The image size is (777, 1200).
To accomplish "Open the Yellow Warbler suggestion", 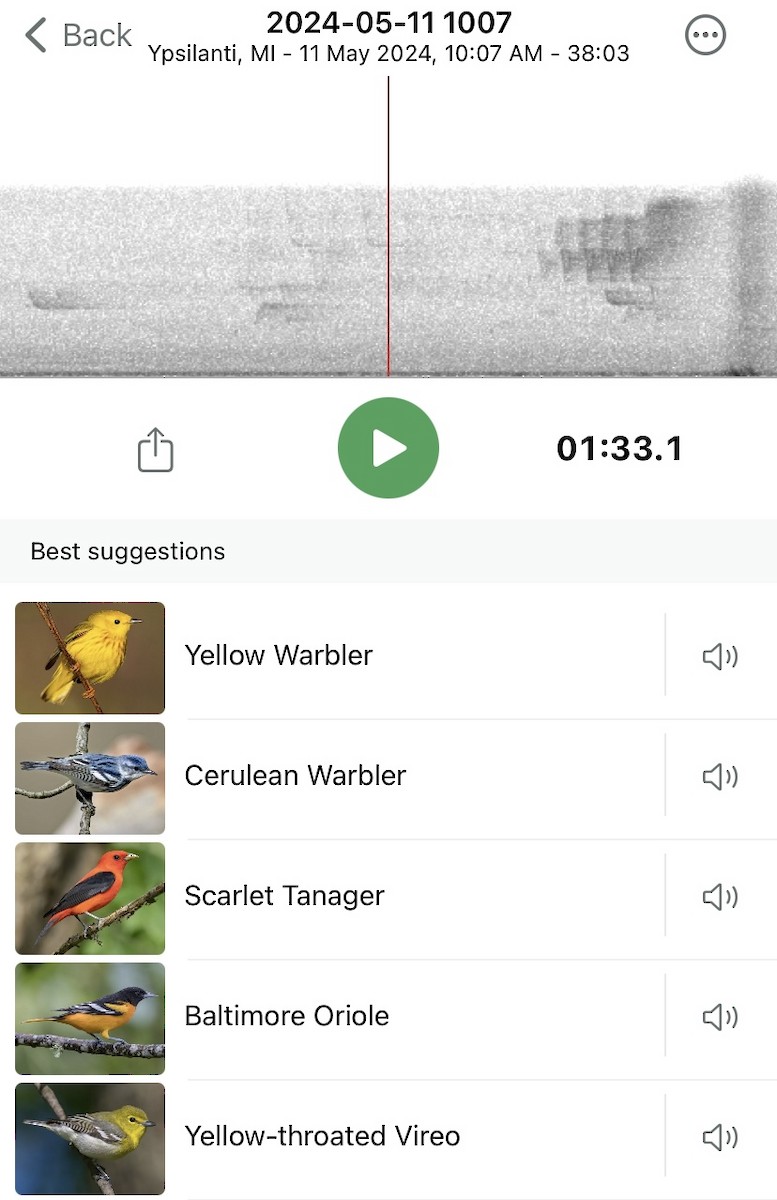I will click(x=280, y=656).
